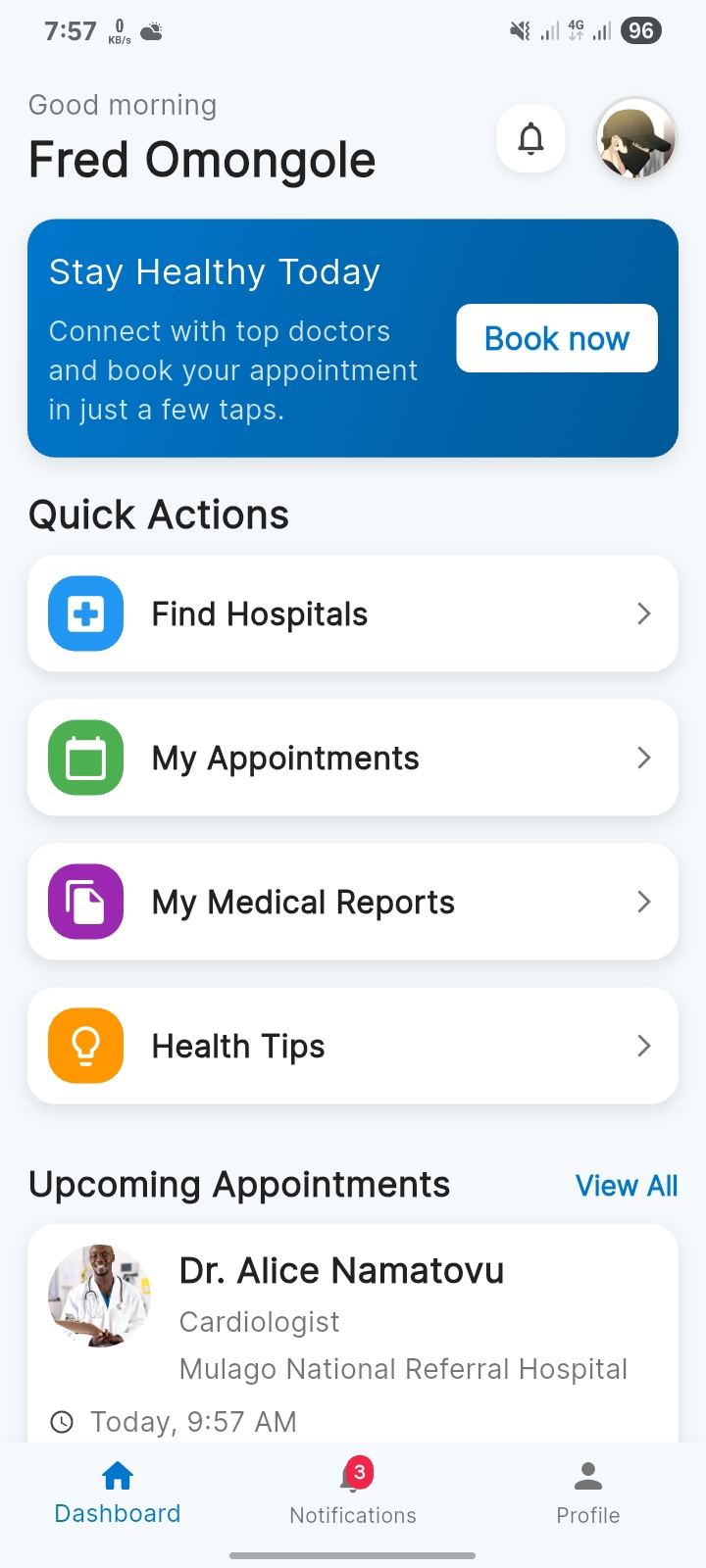
Task: Expand the Find Hospitals chevron
Action: 643,613
